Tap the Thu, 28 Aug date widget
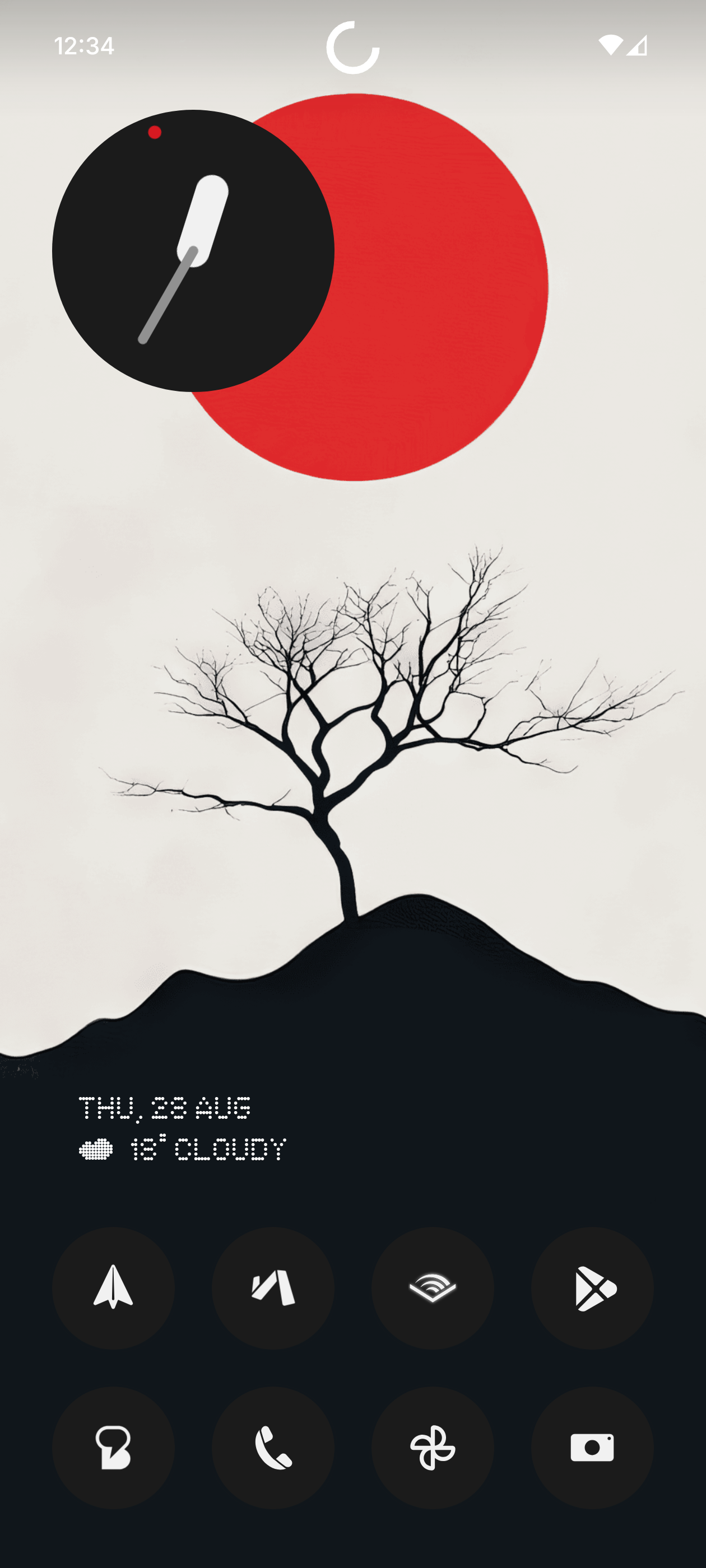 coord(165,1108)
